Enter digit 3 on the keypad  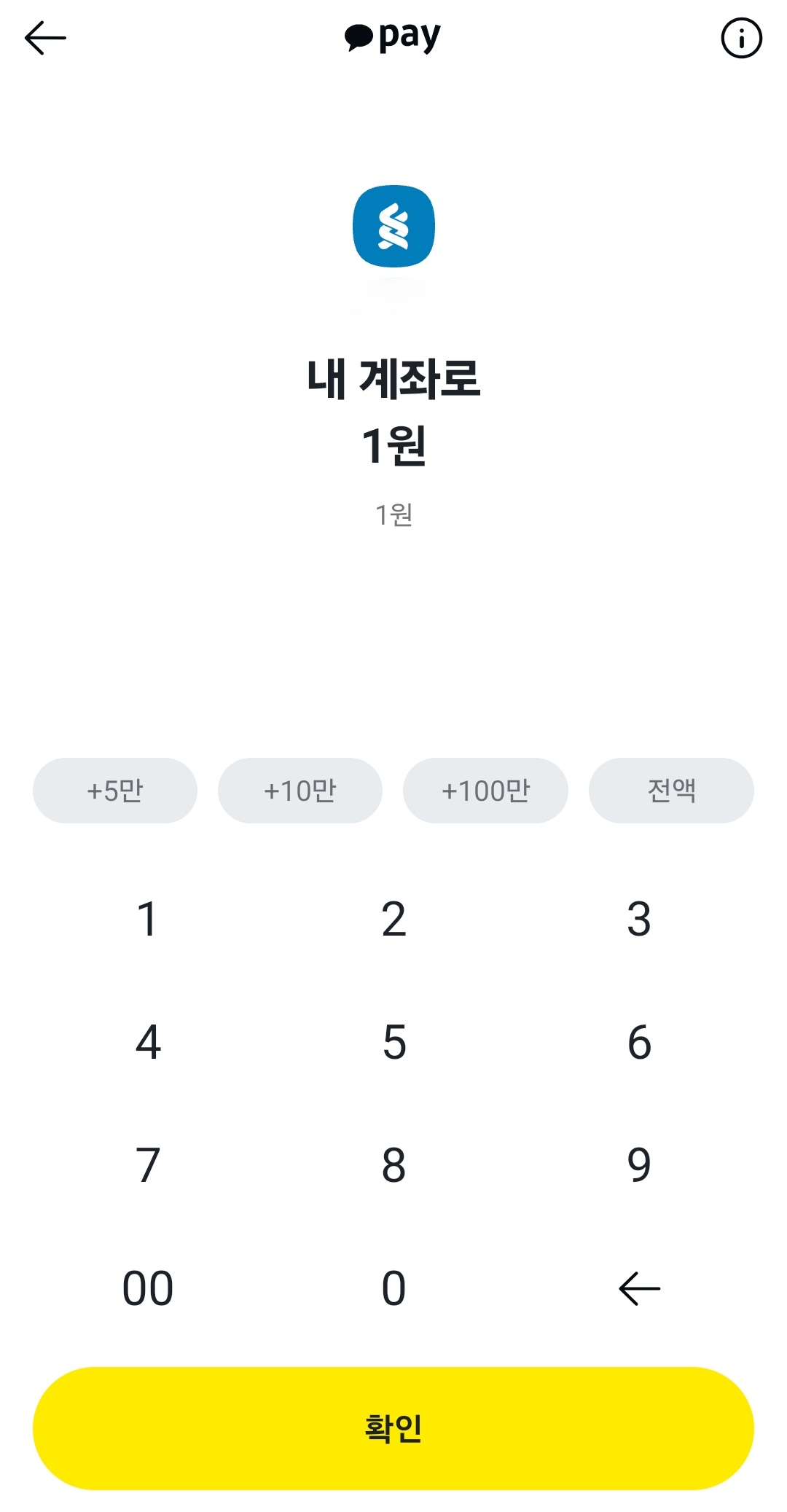click(x=639, y=919)
